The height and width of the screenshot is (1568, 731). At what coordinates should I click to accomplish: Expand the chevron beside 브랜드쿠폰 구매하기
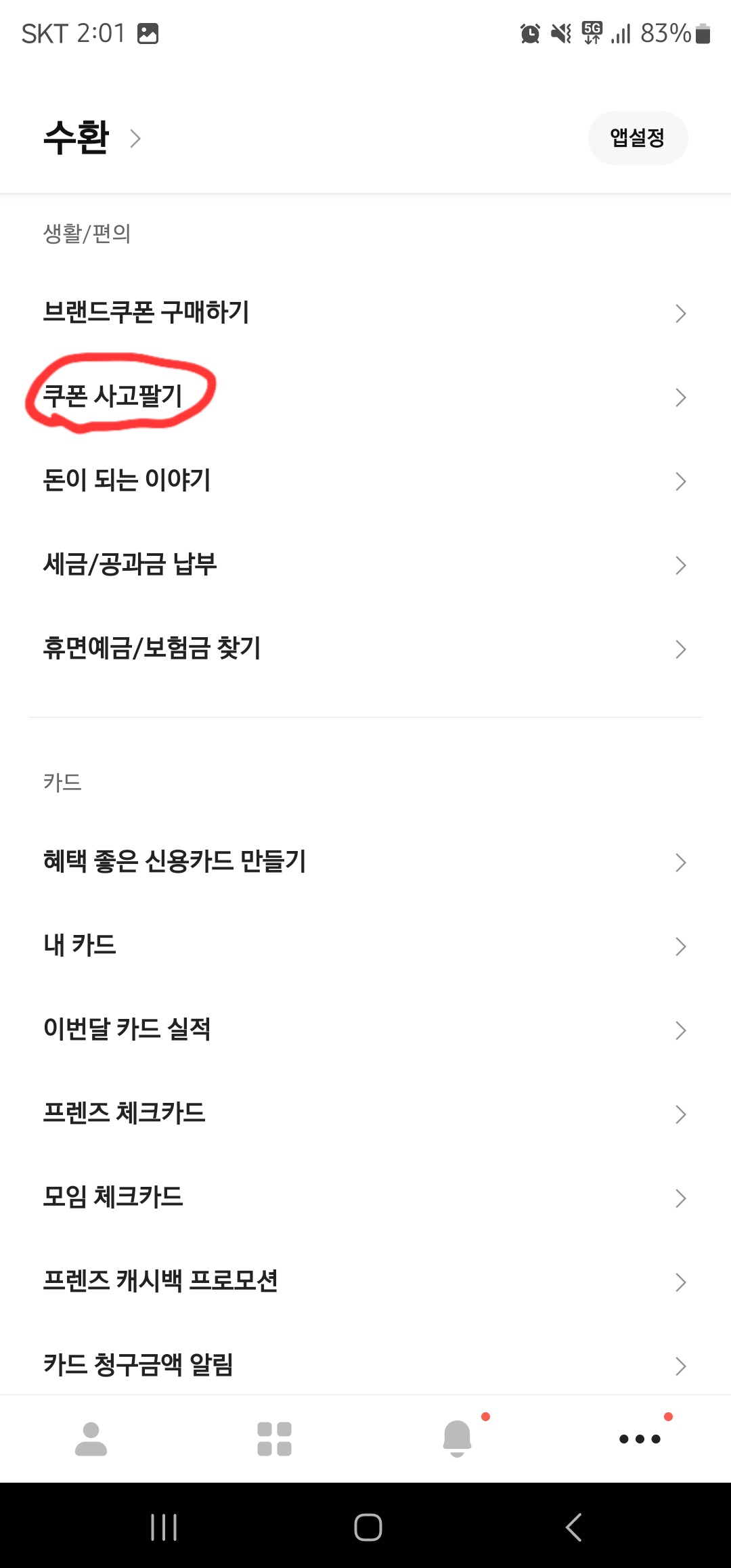pos(680,312)
